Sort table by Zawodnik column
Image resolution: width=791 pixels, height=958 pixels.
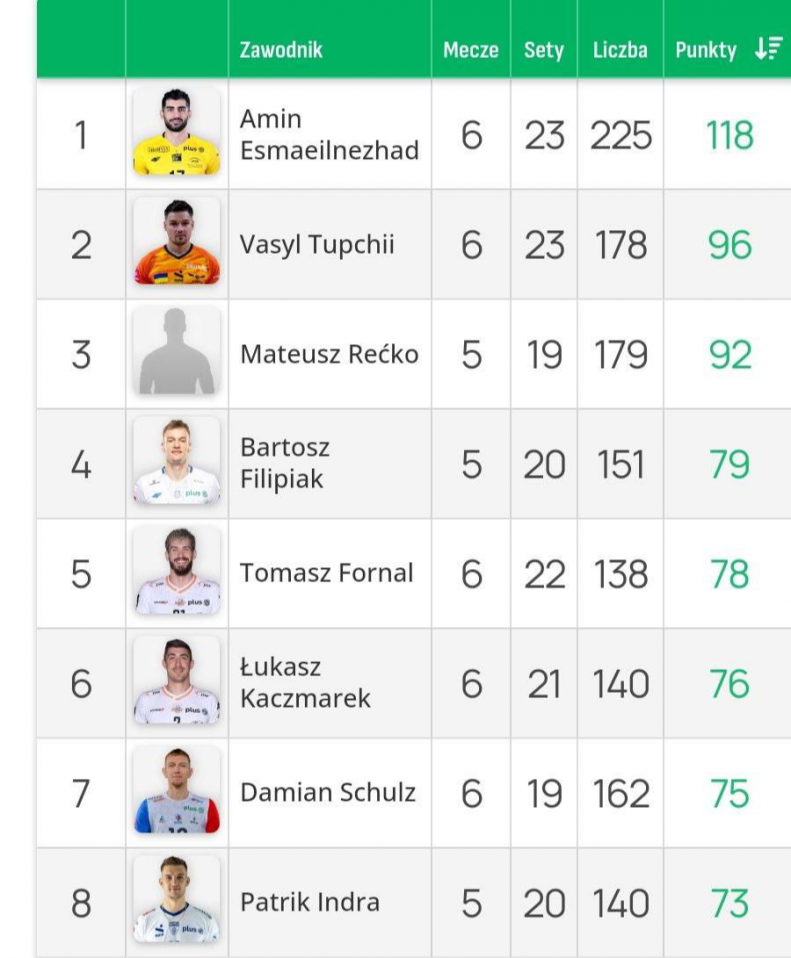[281, 50]
